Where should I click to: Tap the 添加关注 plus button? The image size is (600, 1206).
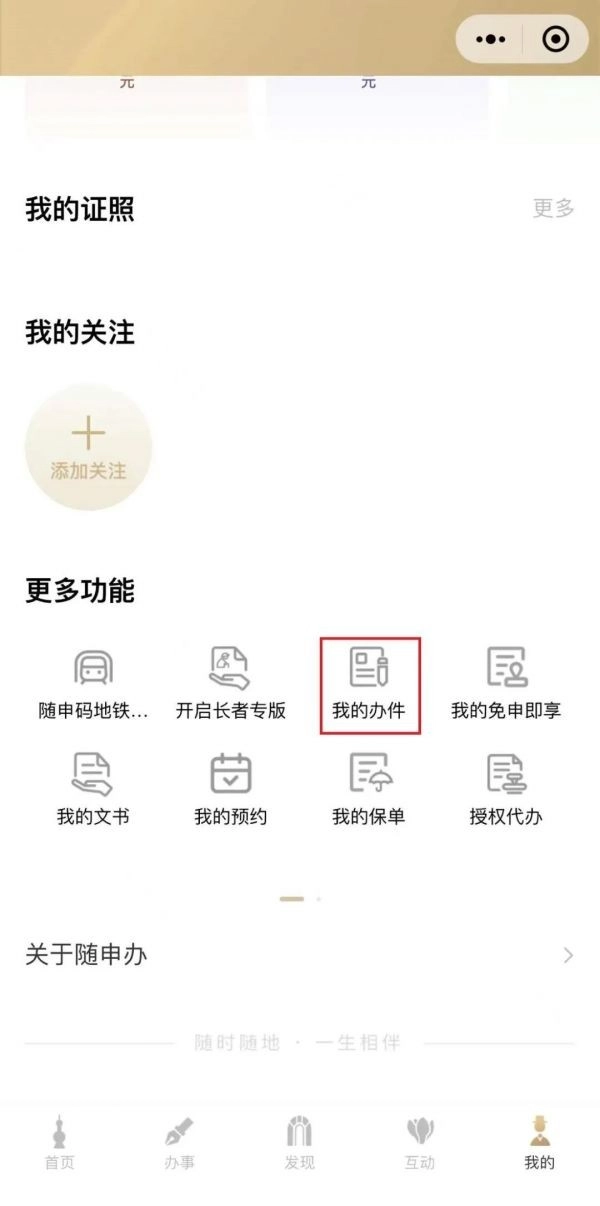click(88, 447)
